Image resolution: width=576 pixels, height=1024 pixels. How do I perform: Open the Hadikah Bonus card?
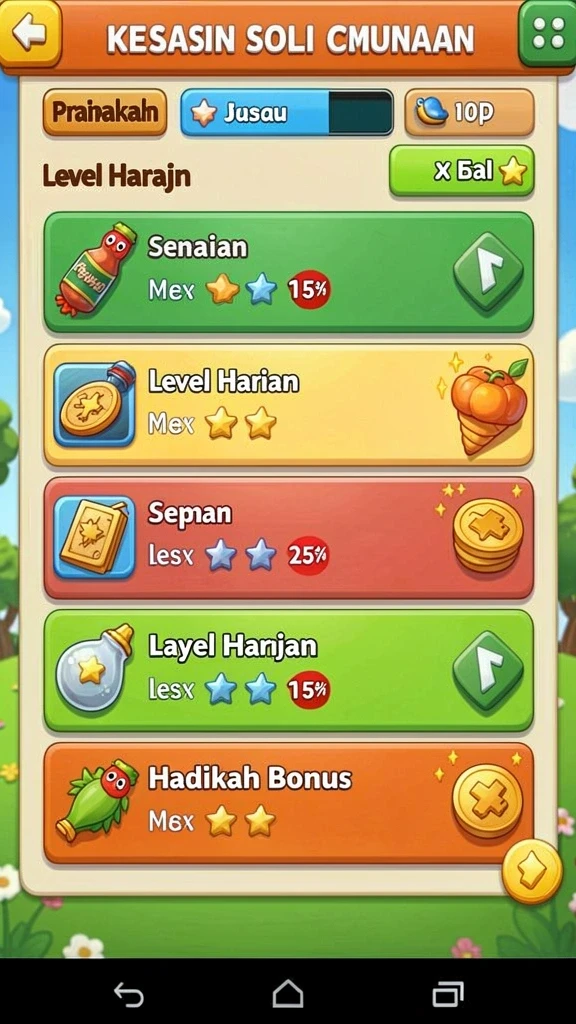pyautogui.click(x=289, y=803)
